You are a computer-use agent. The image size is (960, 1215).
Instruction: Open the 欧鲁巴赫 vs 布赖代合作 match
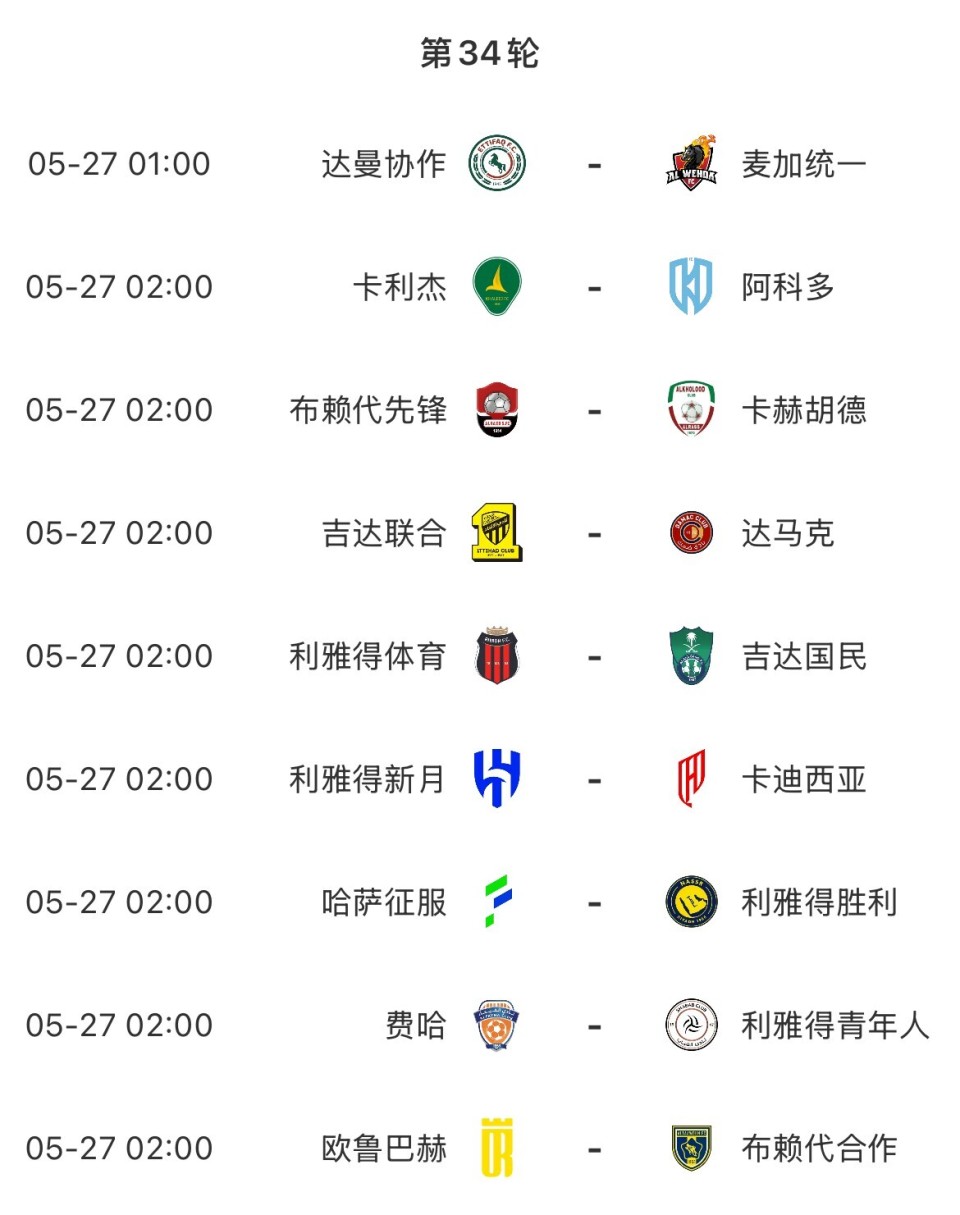click(594, 1148)
